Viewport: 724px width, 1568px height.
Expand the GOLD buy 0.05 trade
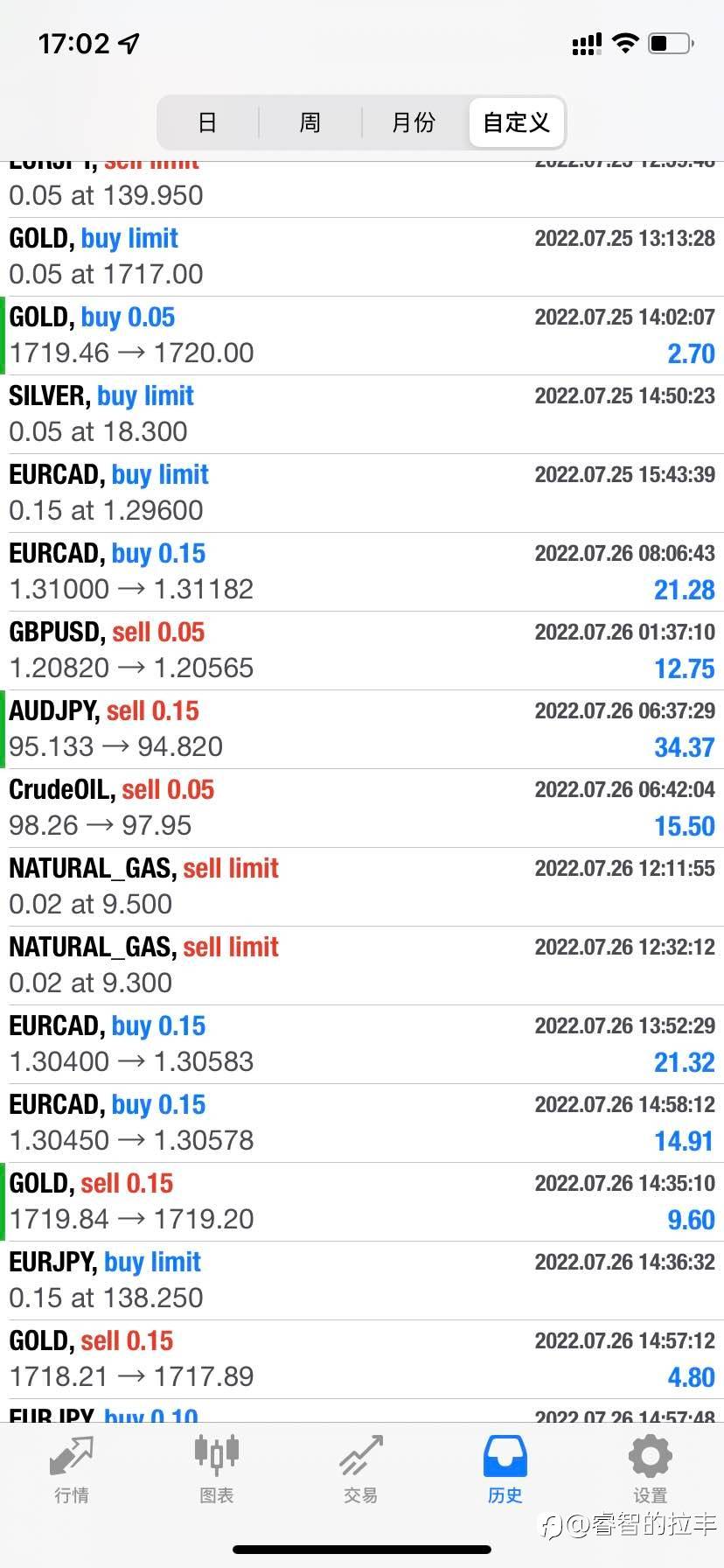362,336
